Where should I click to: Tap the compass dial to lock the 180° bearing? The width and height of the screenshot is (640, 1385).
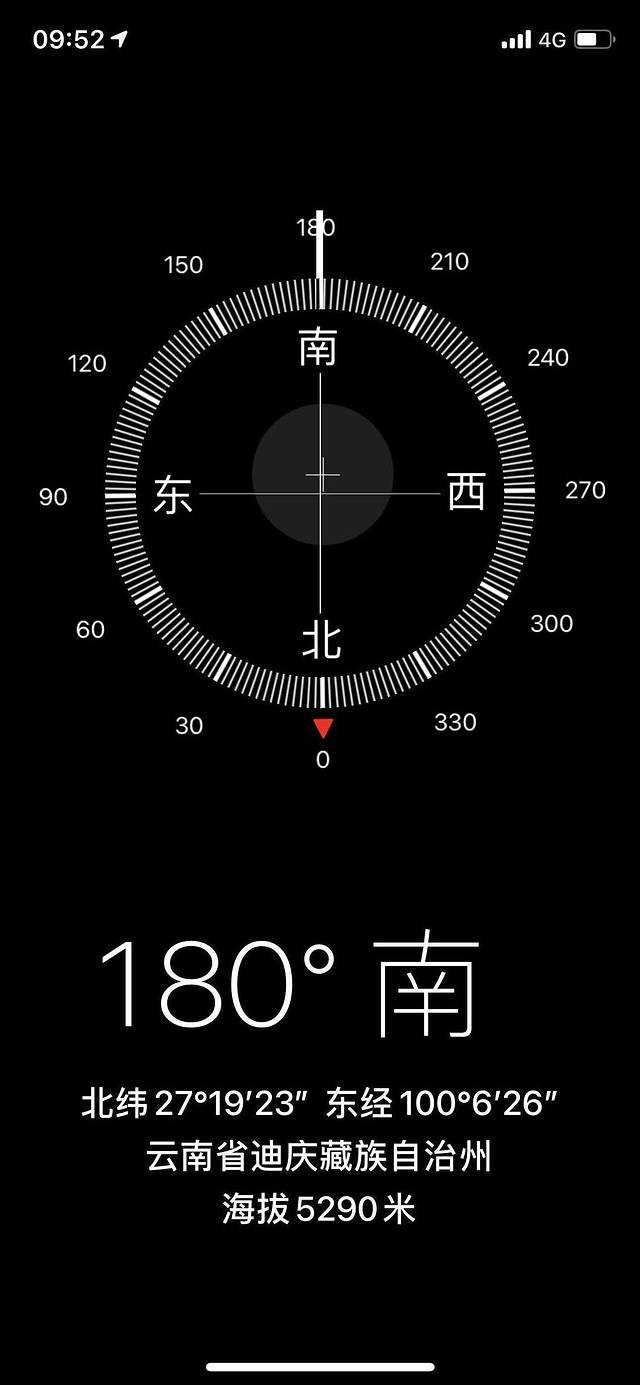coord(320,492)
